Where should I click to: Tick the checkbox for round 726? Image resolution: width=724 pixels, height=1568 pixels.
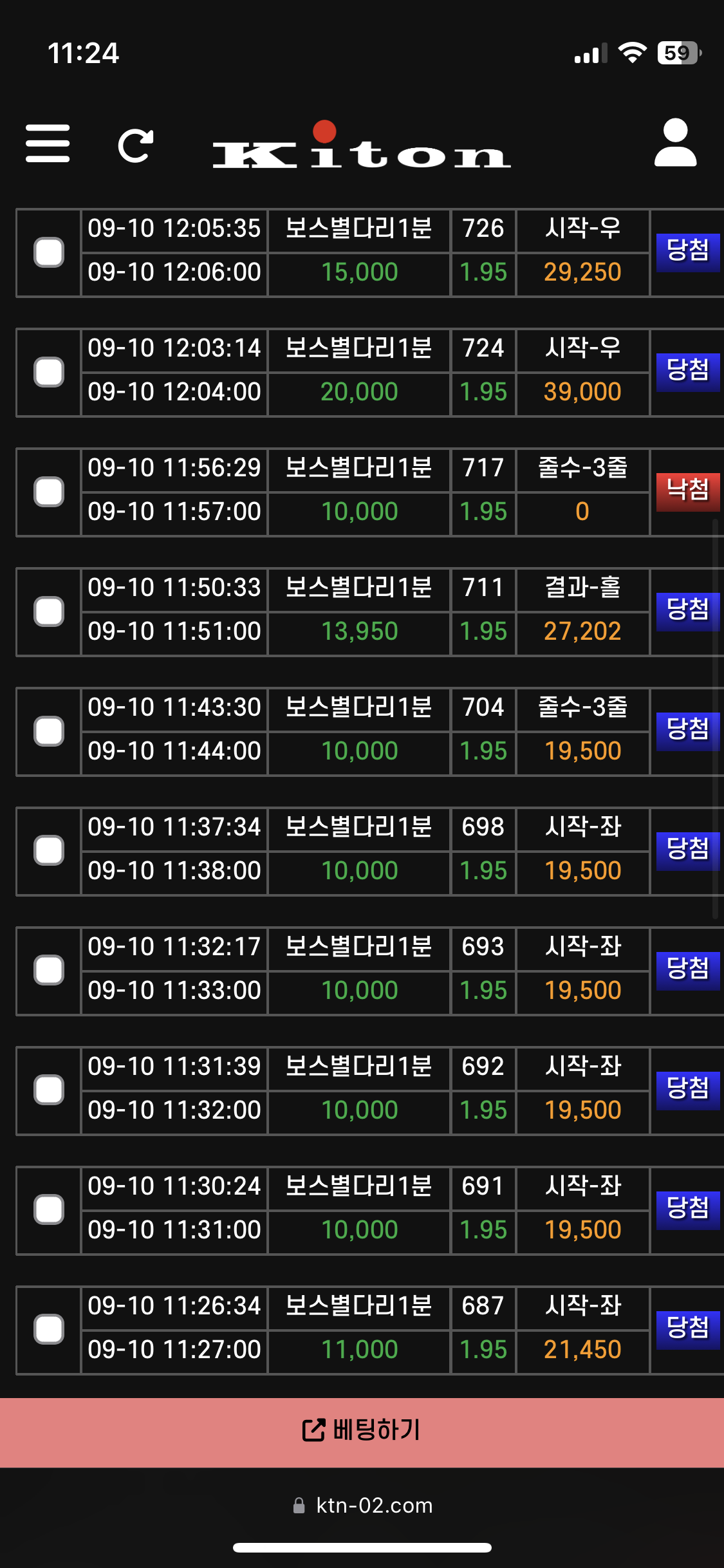point(49,252)
